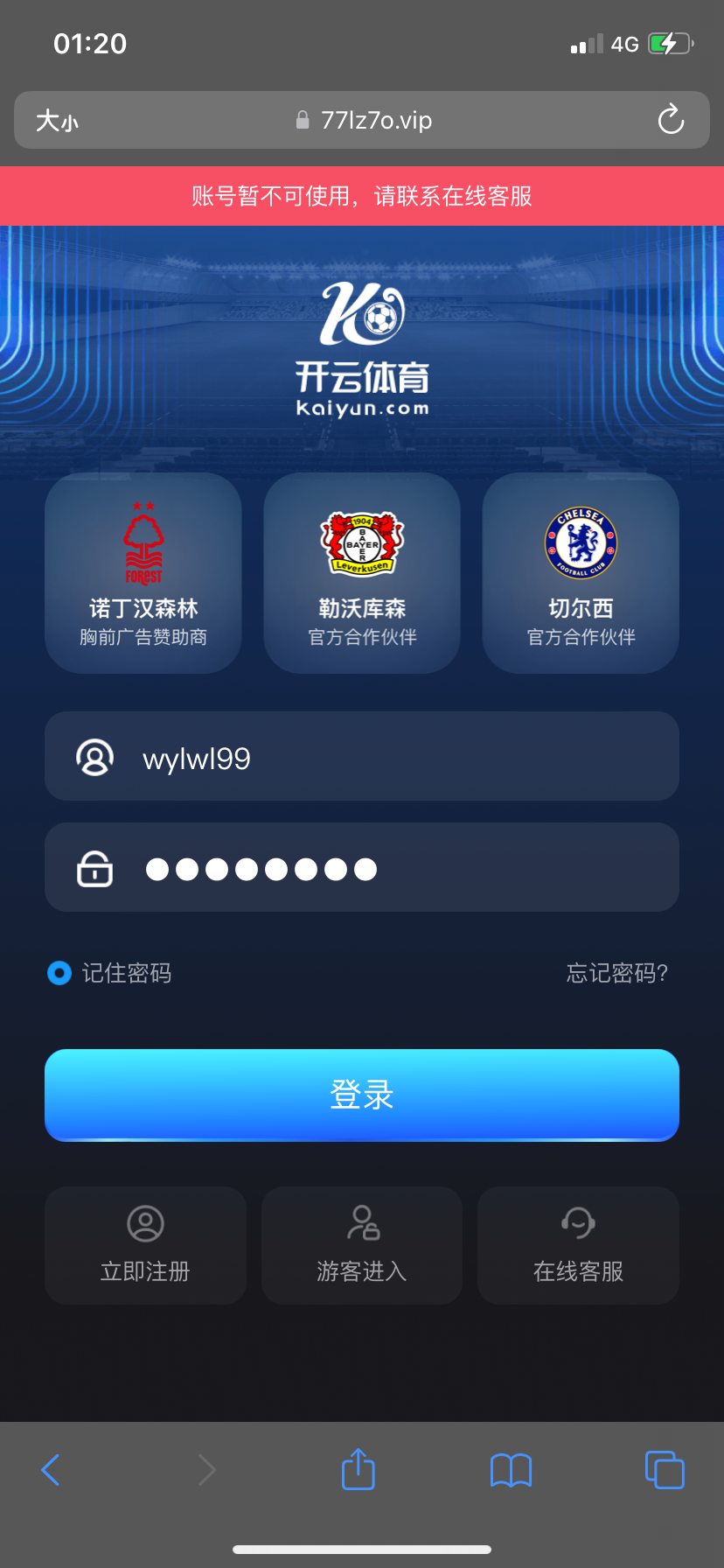Select the Bayer Leverkusen club badge

pyautogui.click(x=361, y=541)
